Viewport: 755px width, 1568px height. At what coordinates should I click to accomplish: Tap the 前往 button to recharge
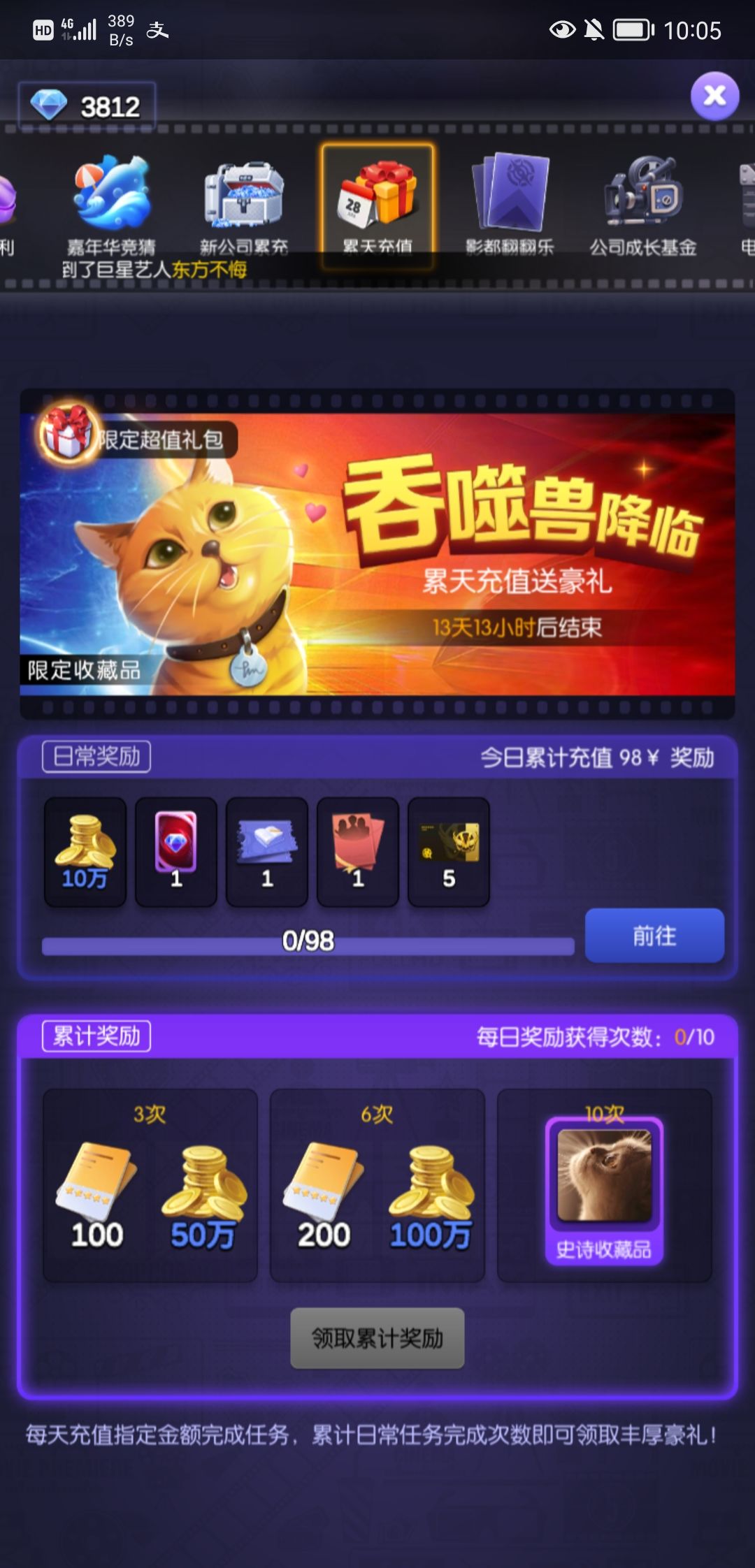(654, 936)
